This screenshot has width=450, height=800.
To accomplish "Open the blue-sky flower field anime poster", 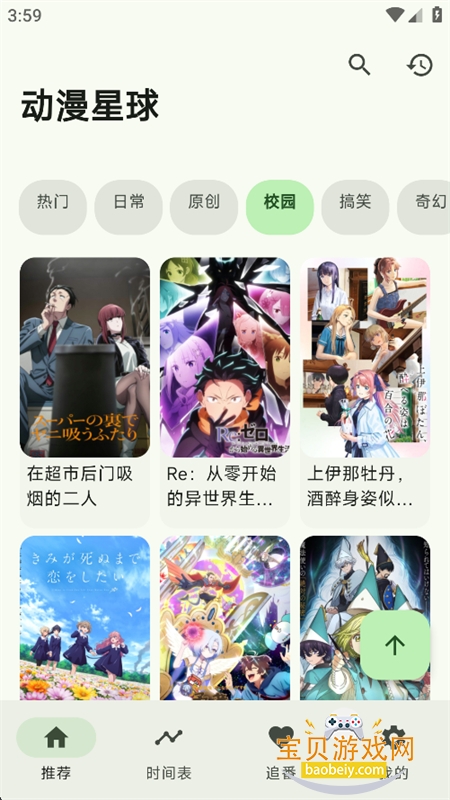I will point(85,617).
